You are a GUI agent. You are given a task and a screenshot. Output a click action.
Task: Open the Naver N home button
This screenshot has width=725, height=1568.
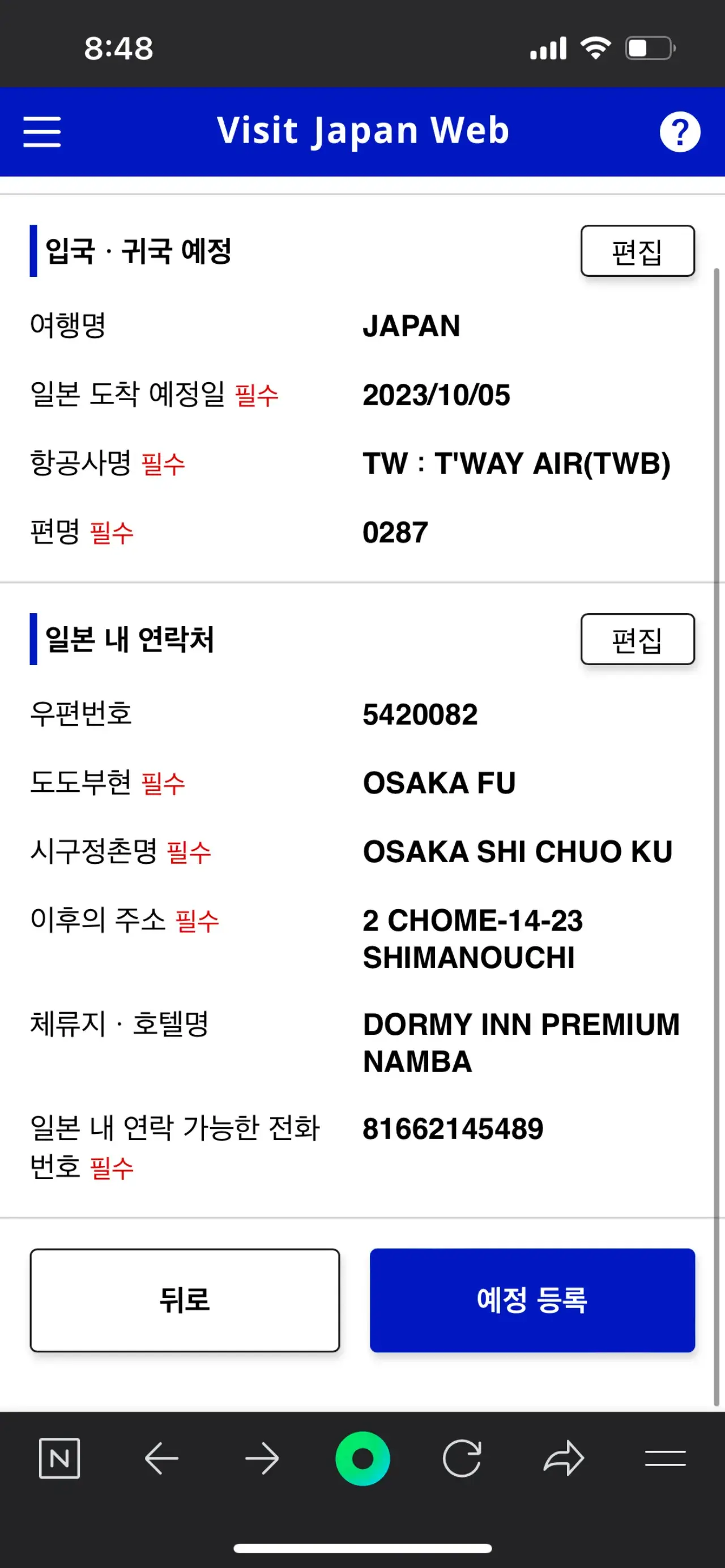(x=59, y=1458)
